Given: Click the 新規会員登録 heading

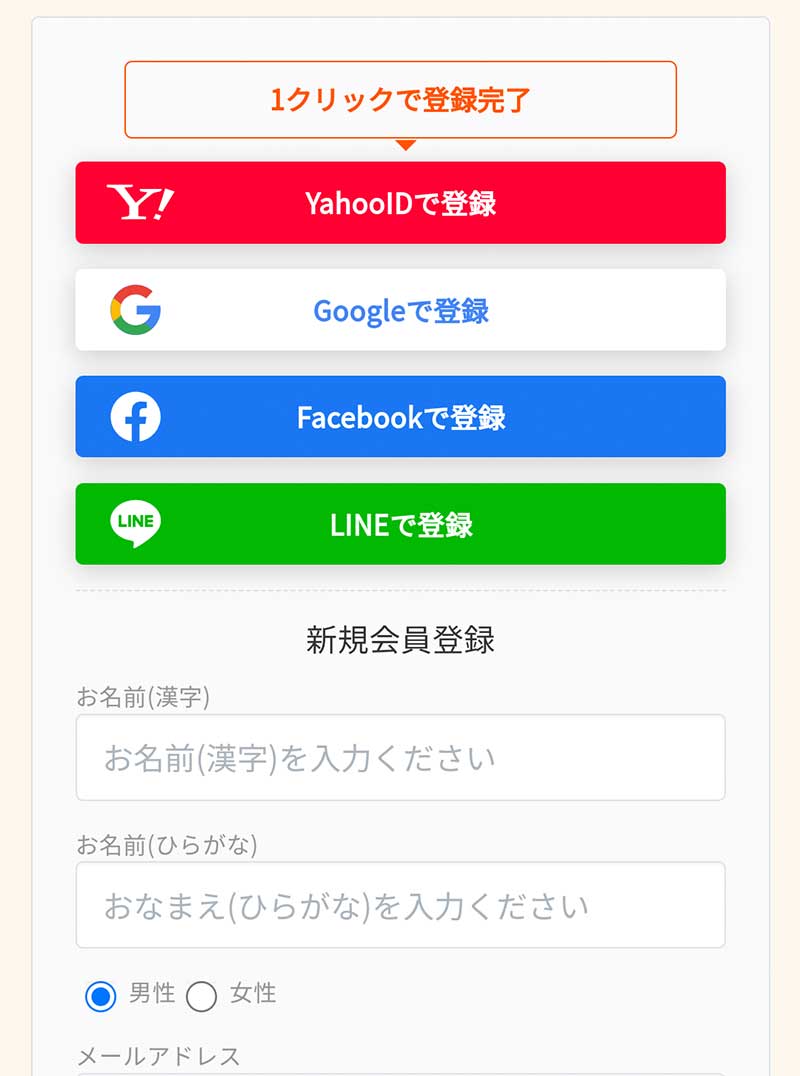Looking at the screenshot, I should [400, 641].
